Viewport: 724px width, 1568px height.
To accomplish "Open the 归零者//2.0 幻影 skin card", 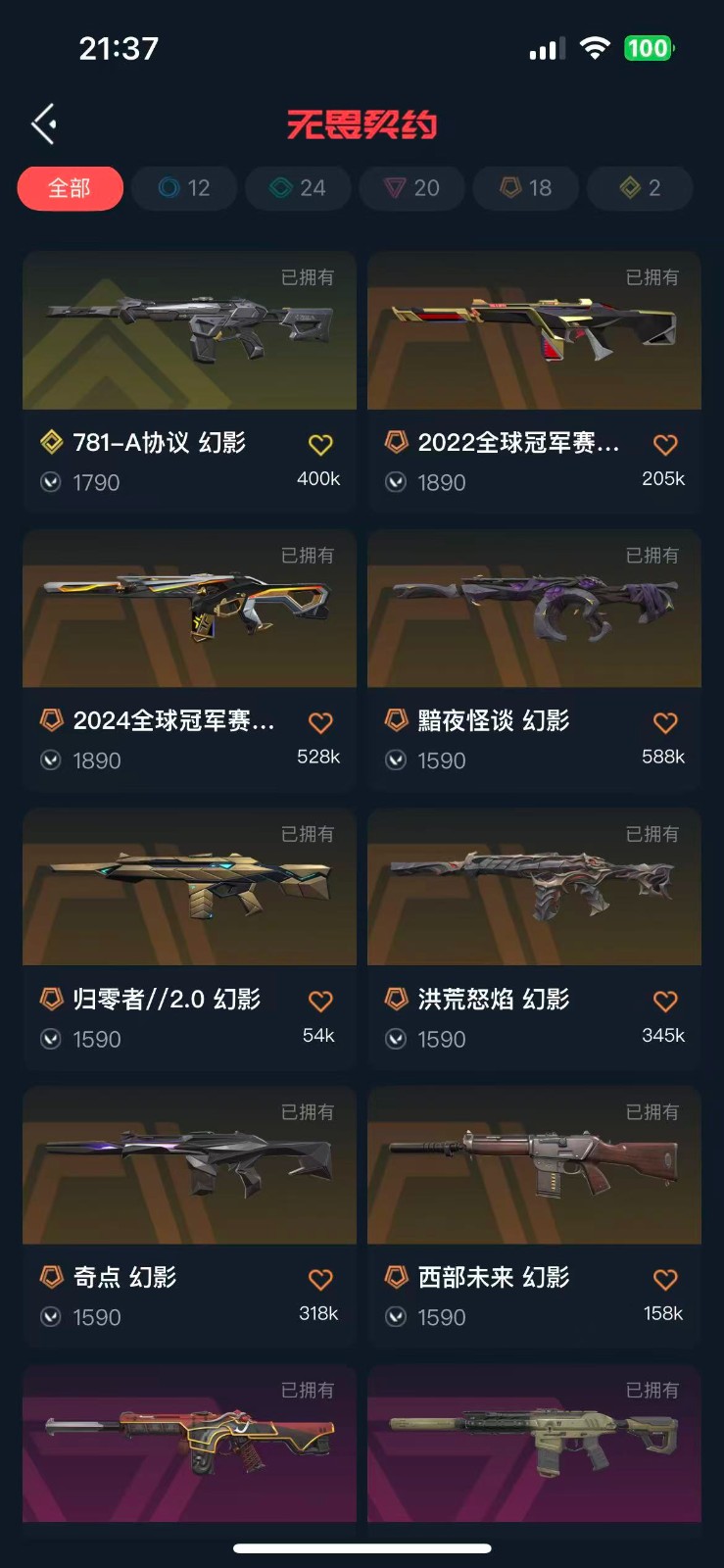I will point(189,888).
